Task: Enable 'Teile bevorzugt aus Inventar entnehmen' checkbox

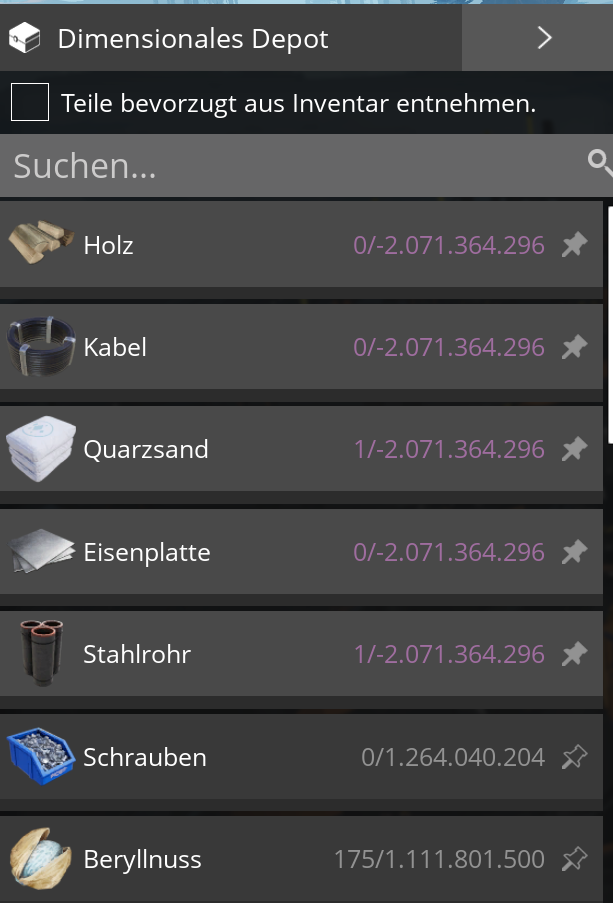Action: pos(30,102)
